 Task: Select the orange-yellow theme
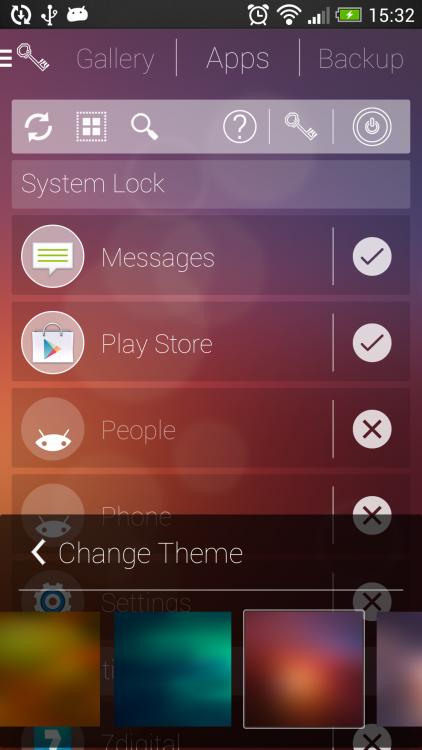tap(50, 670)
